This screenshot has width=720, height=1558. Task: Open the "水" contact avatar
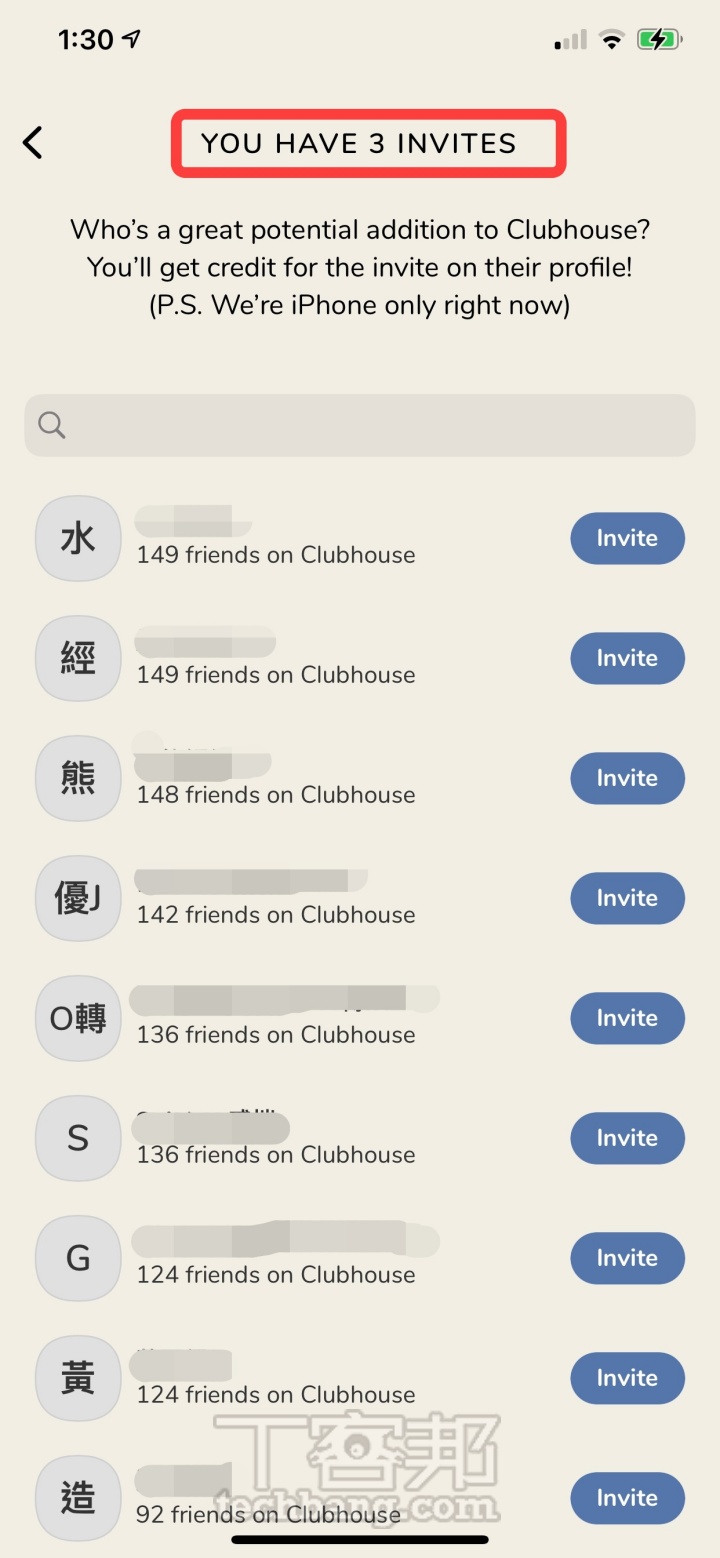tap(77, 538)
